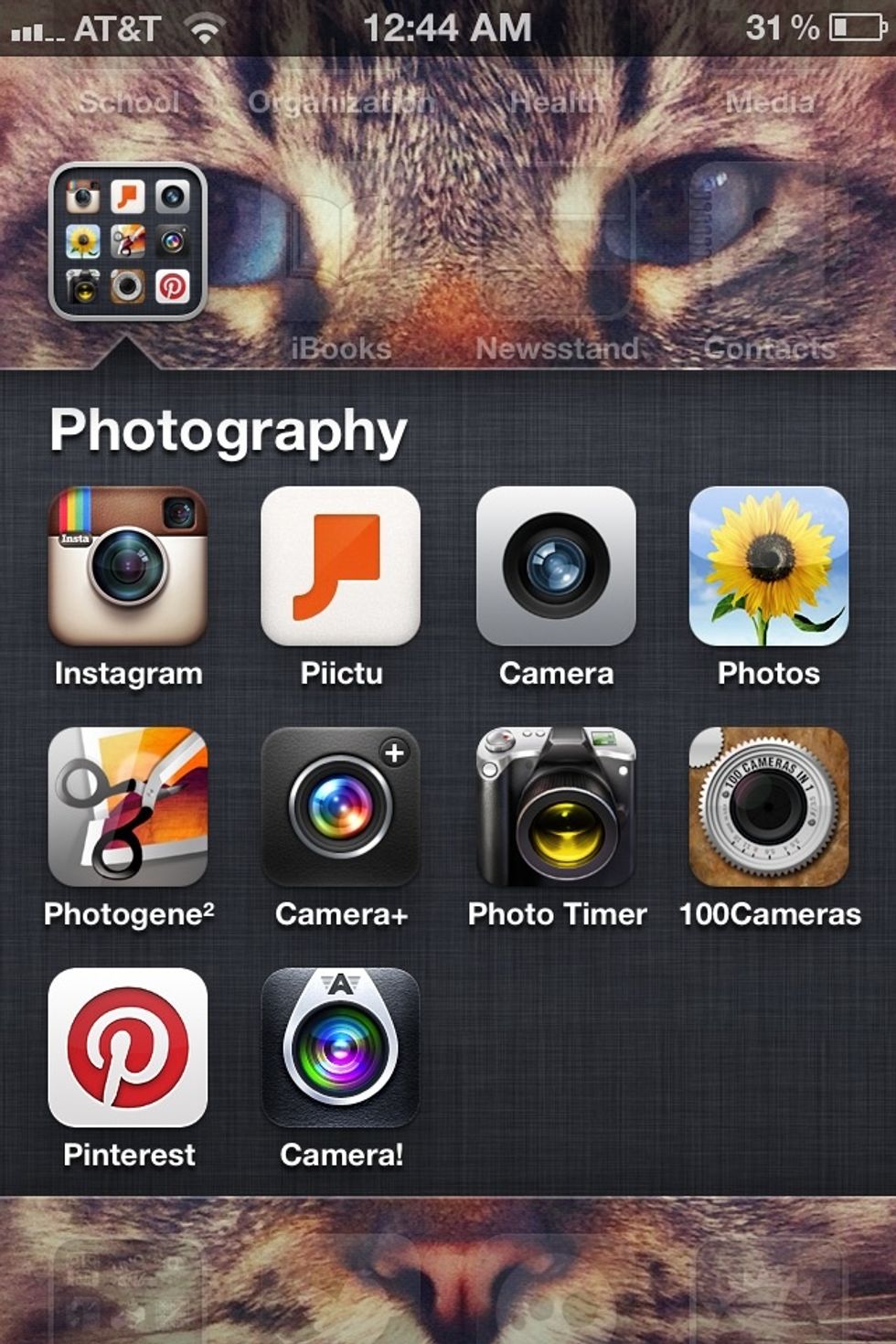Open the Instagram app
Screen dimensions: 896x1344
[x=128, y=567]
